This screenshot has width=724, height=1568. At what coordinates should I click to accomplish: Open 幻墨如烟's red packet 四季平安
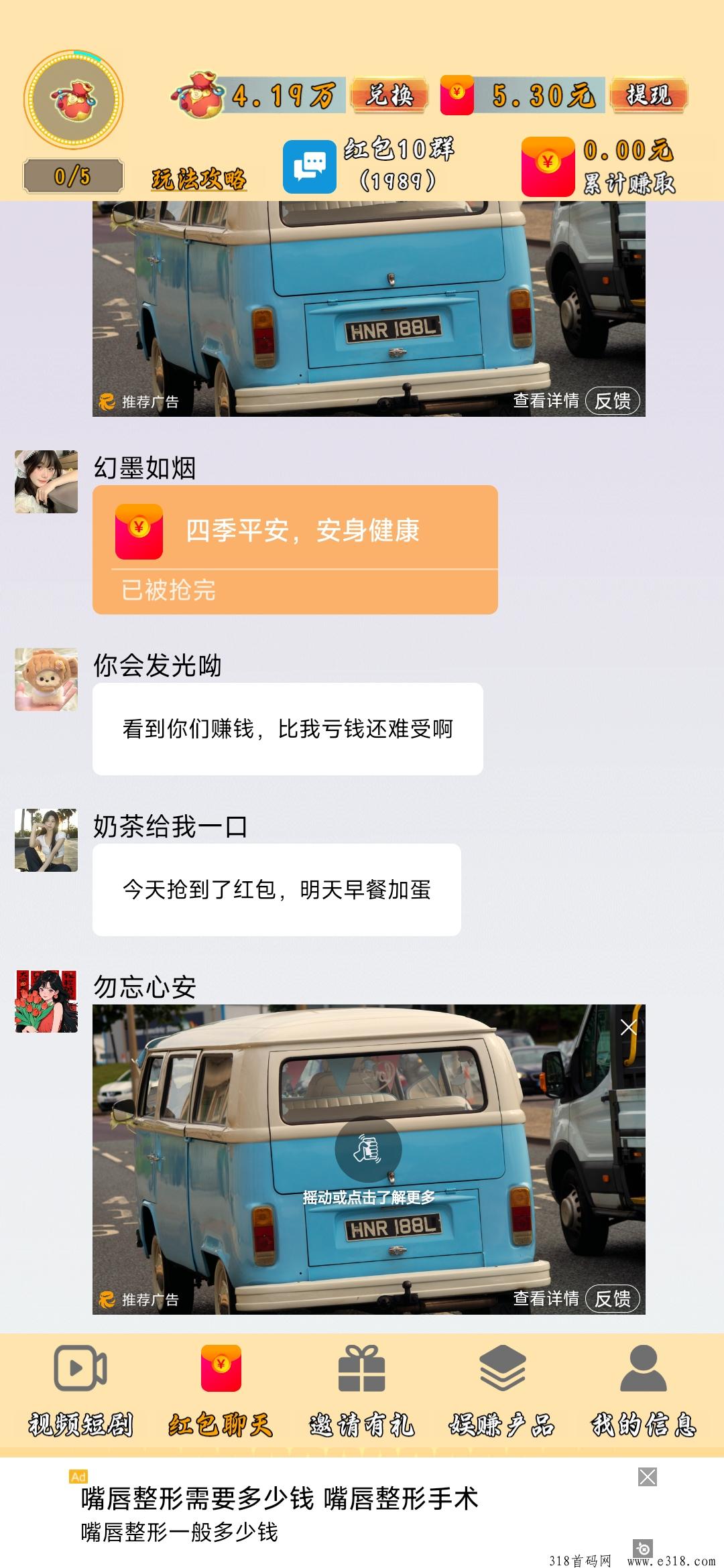tap(295, 549)
